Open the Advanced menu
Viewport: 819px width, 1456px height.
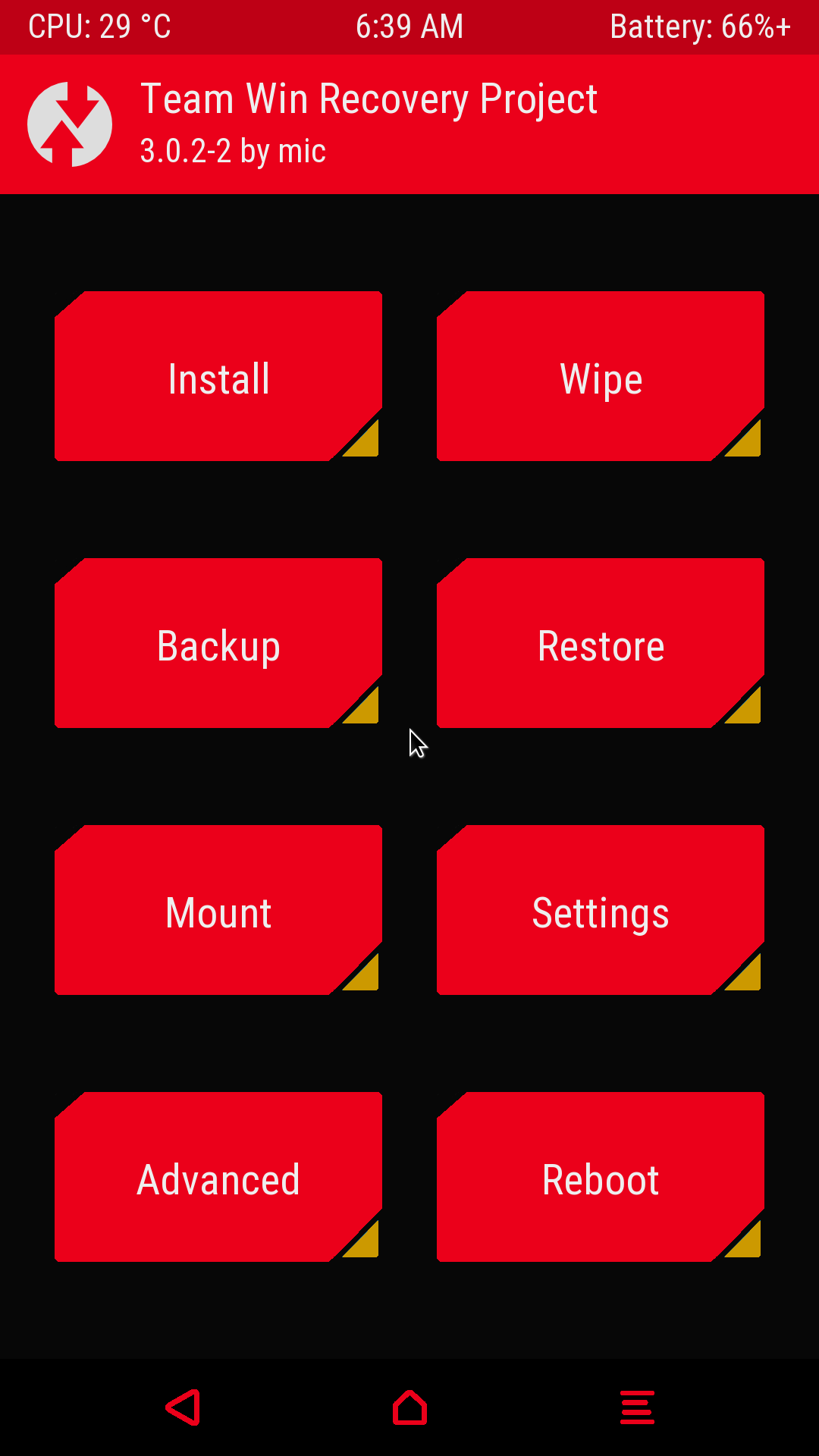pyautogui.click(x=218, y=1178)
